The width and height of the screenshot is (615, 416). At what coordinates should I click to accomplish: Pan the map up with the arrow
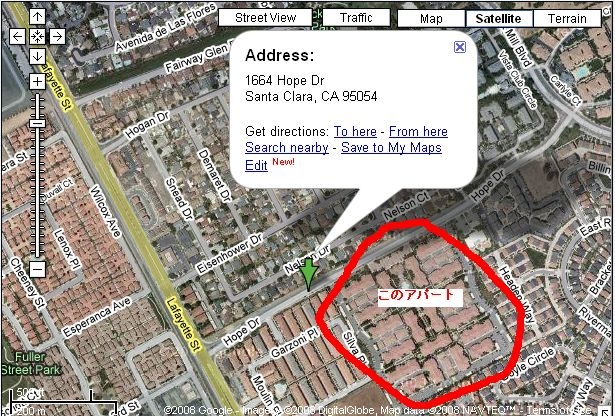click(37, 17)
